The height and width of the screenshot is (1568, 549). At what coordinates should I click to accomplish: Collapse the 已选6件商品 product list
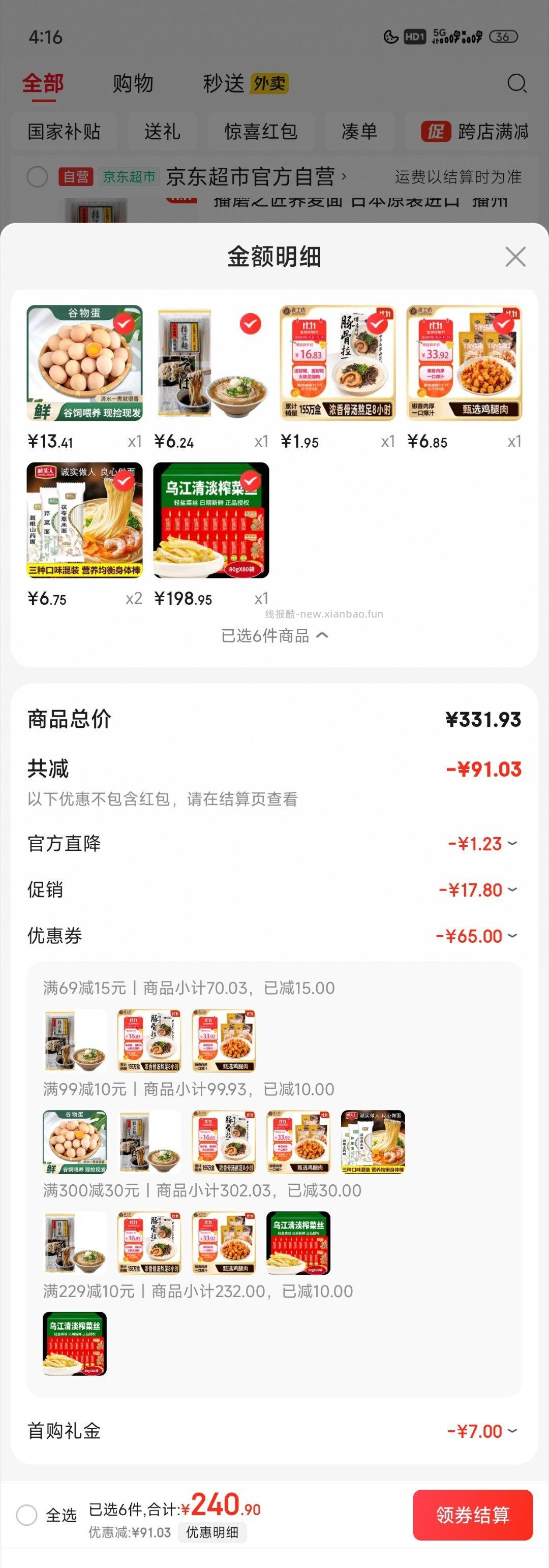point(274,634)
